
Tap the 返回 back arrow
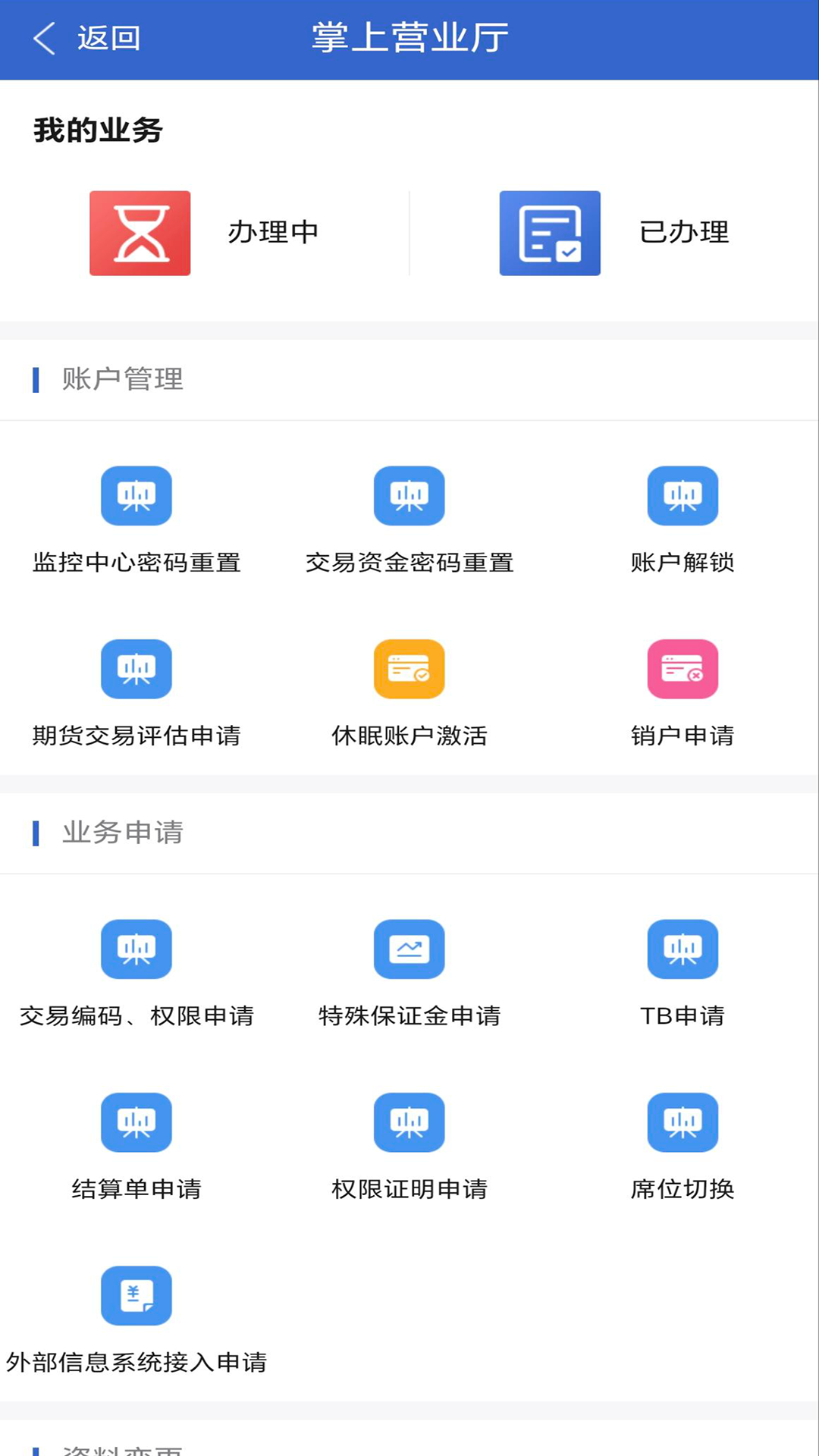pyautogui.click(x=45, y=38)
